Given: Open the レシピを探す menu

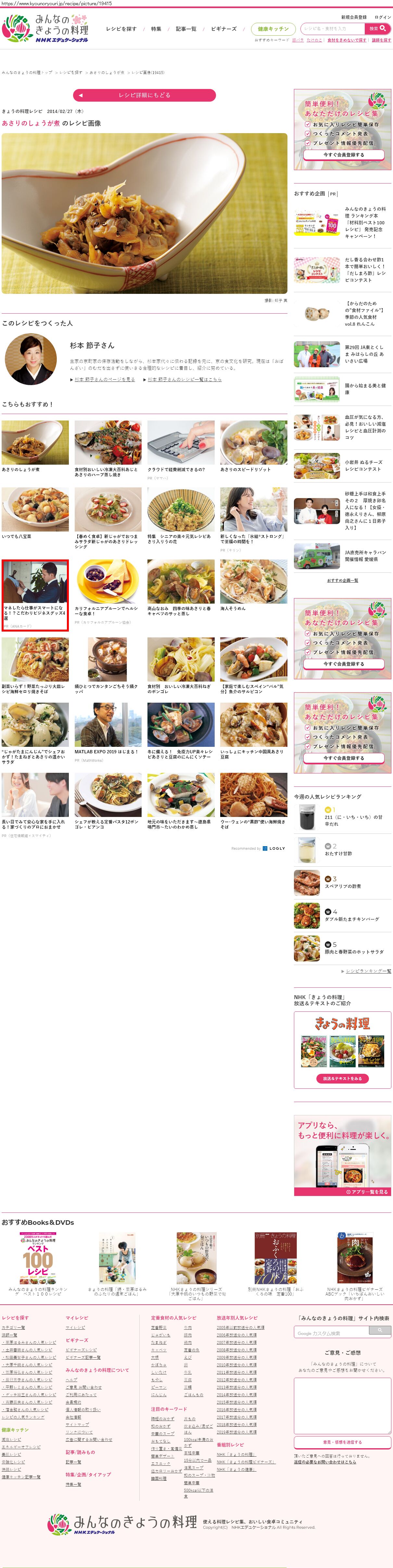Looking at the screenshot, I should (121, 29).
